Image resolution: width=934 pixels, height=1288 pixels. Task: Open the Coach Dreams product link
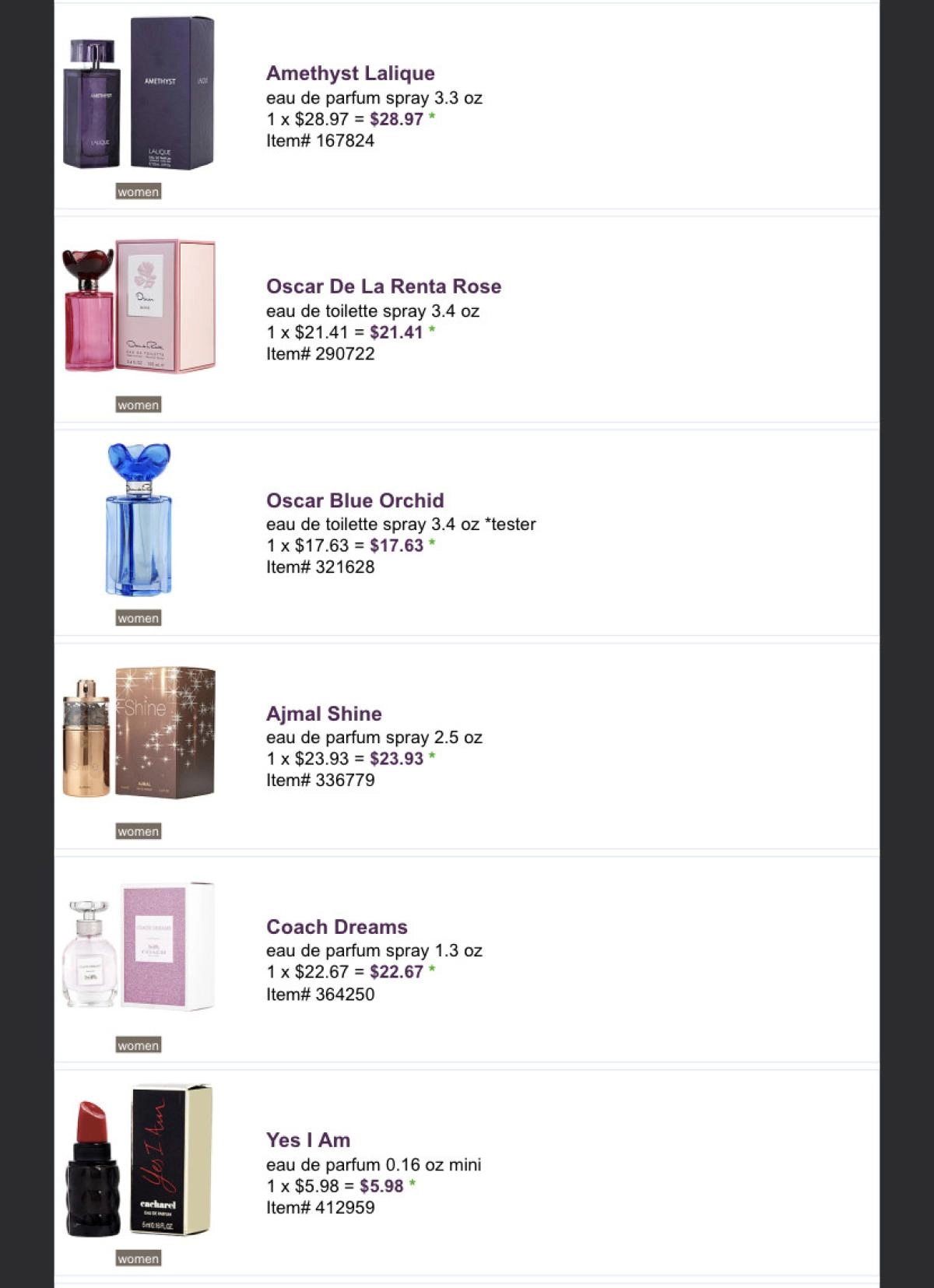tap(336, 927)
